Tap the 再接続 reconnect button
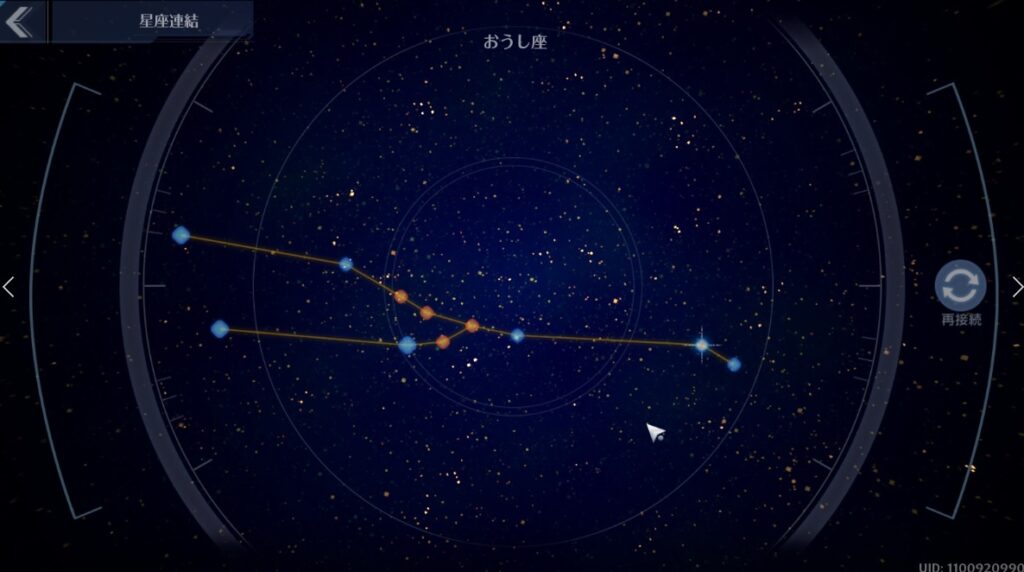The height and width of the screenshot is (572, 1024). (960, 287)
